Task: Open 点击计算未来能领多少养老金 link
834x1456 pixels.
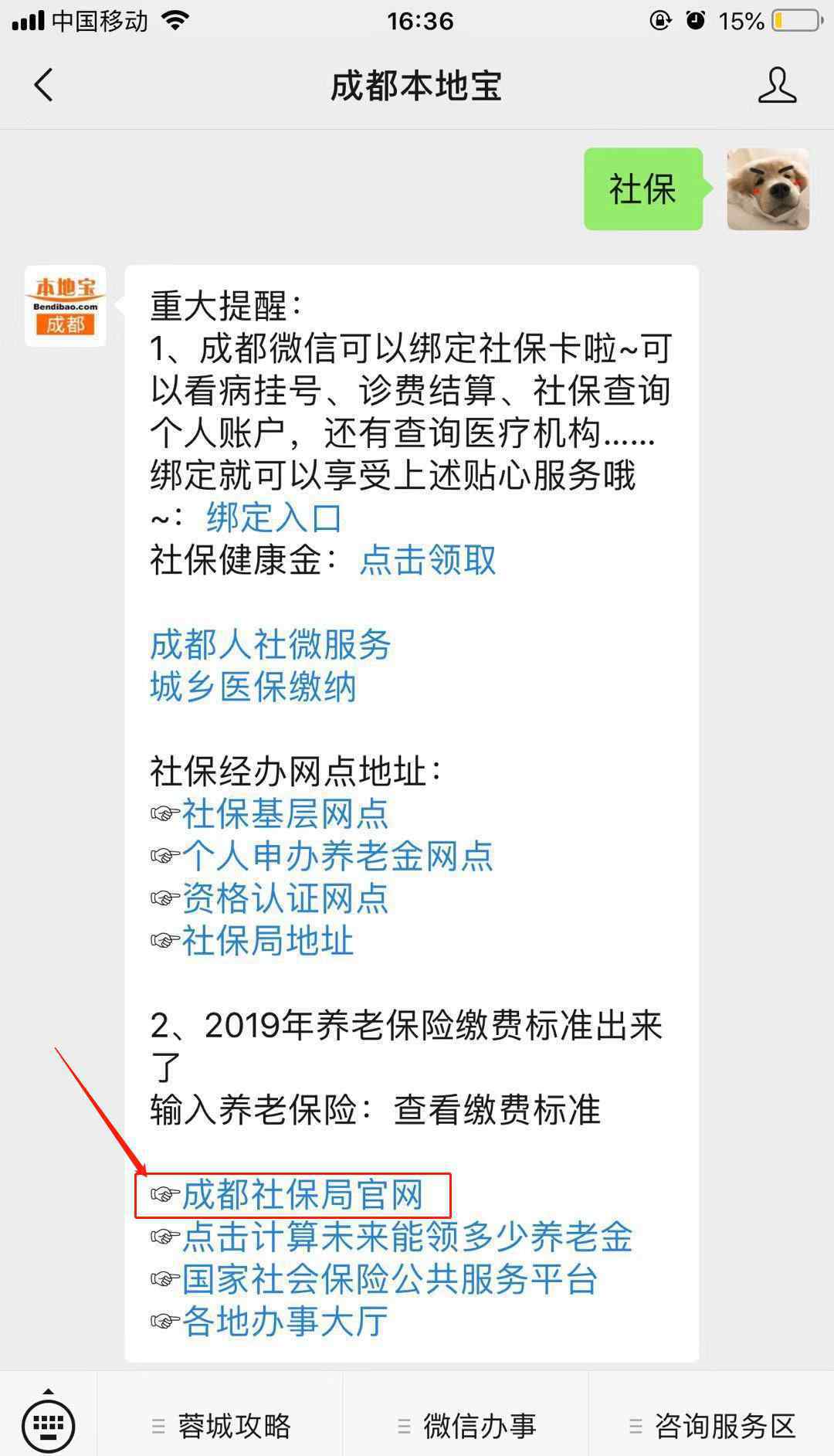Action: click(x=408, y=1237)
